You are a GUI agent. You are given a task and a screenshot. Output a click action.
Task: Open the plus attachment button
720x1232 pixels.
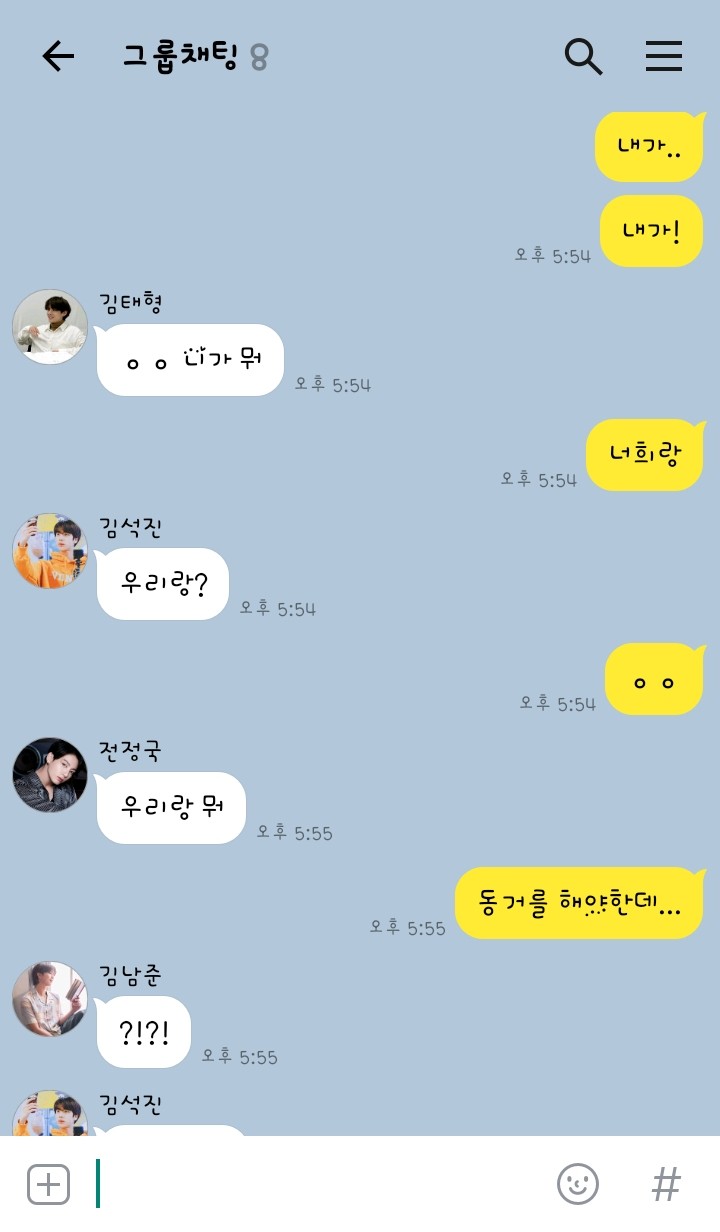(x=48, y=1185)
